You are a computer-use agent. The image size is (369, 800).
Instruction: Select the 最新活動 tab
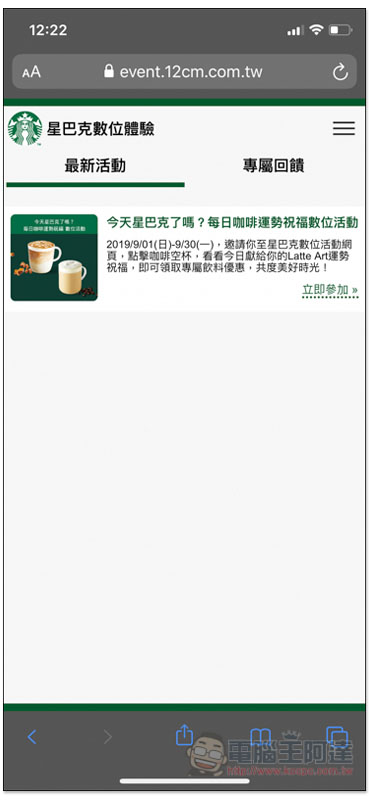click(x=95, y=166)
